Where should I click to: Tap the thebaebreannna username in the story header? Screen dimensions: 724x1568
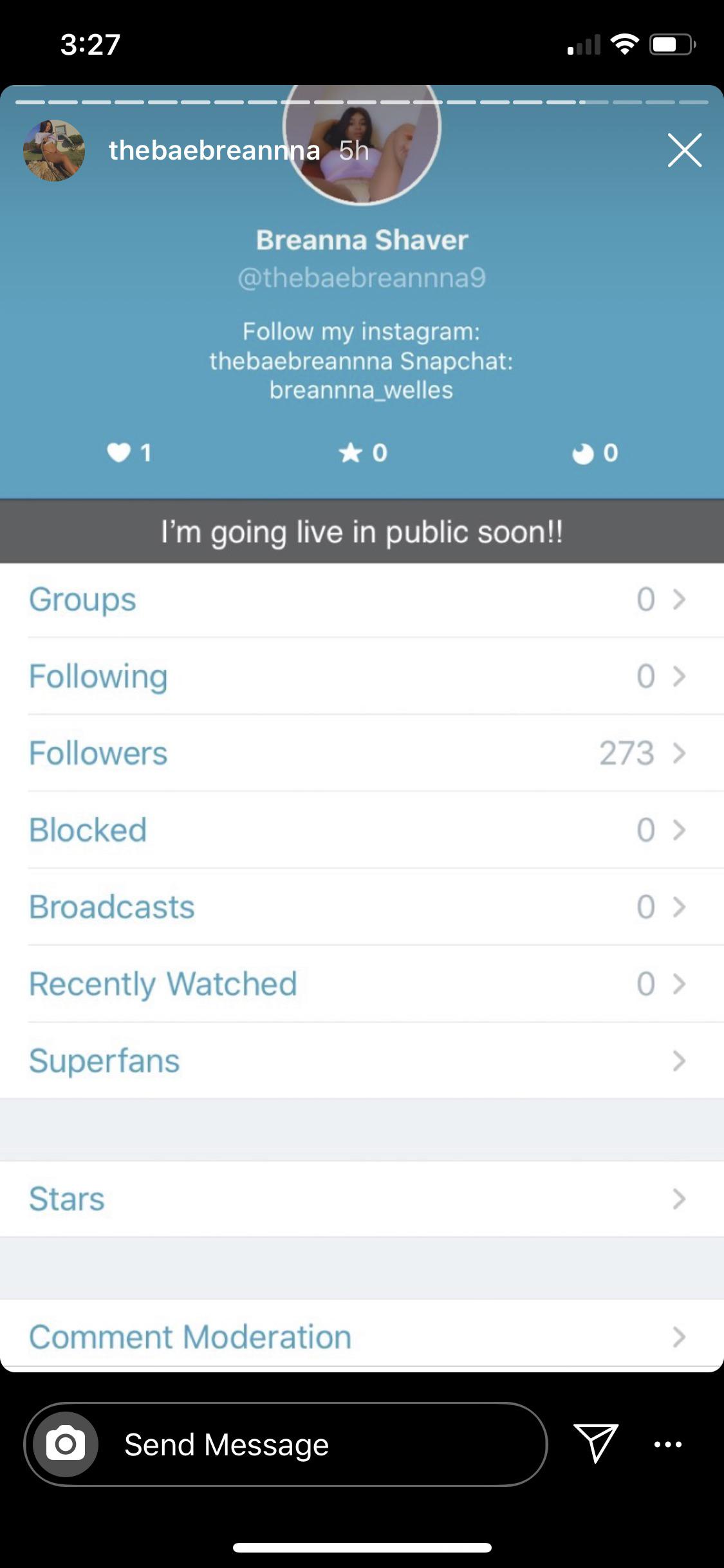(214, 151)
